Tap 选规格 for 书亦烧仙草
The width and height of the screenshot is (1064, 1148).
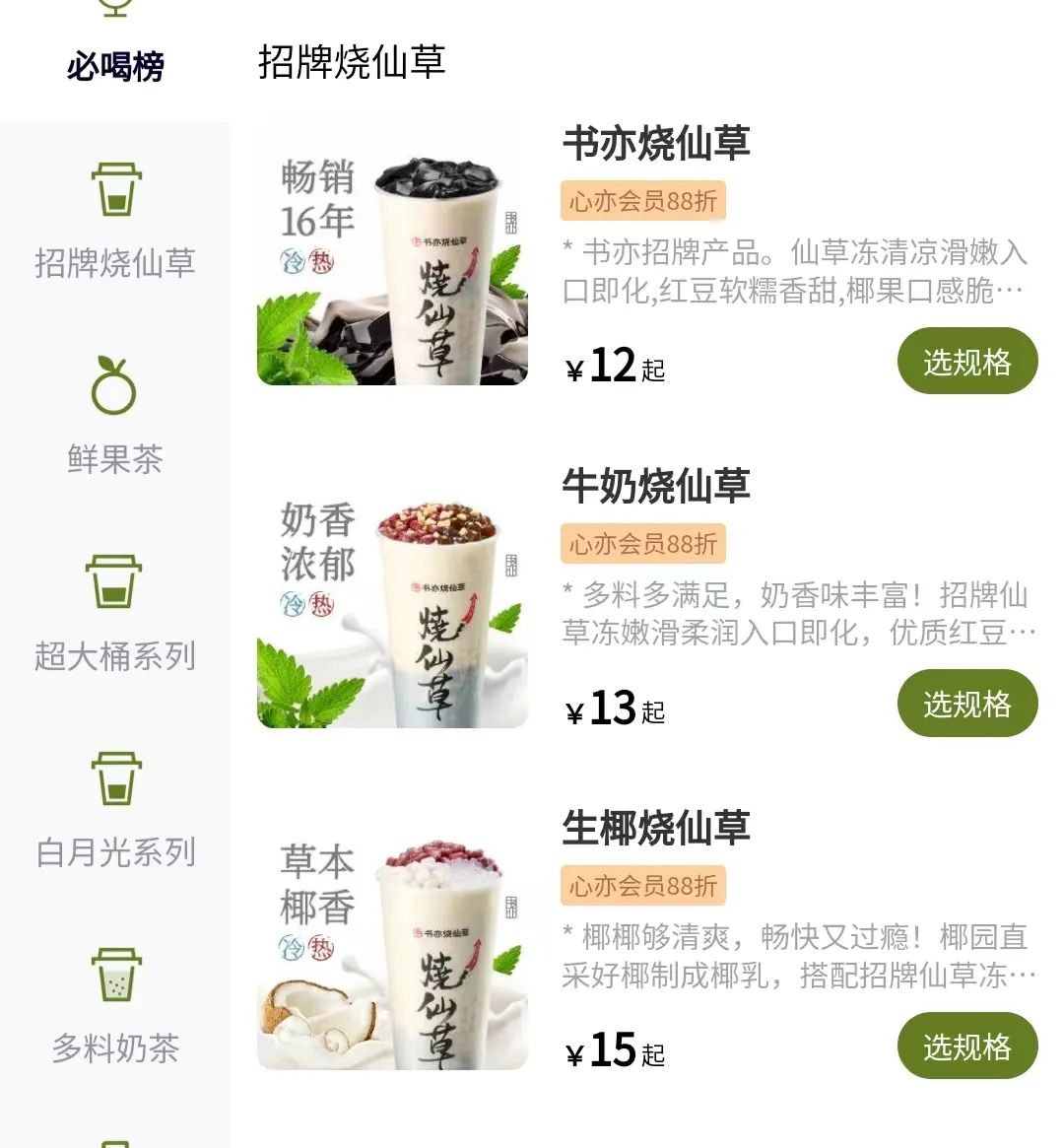tap(966, 362)
